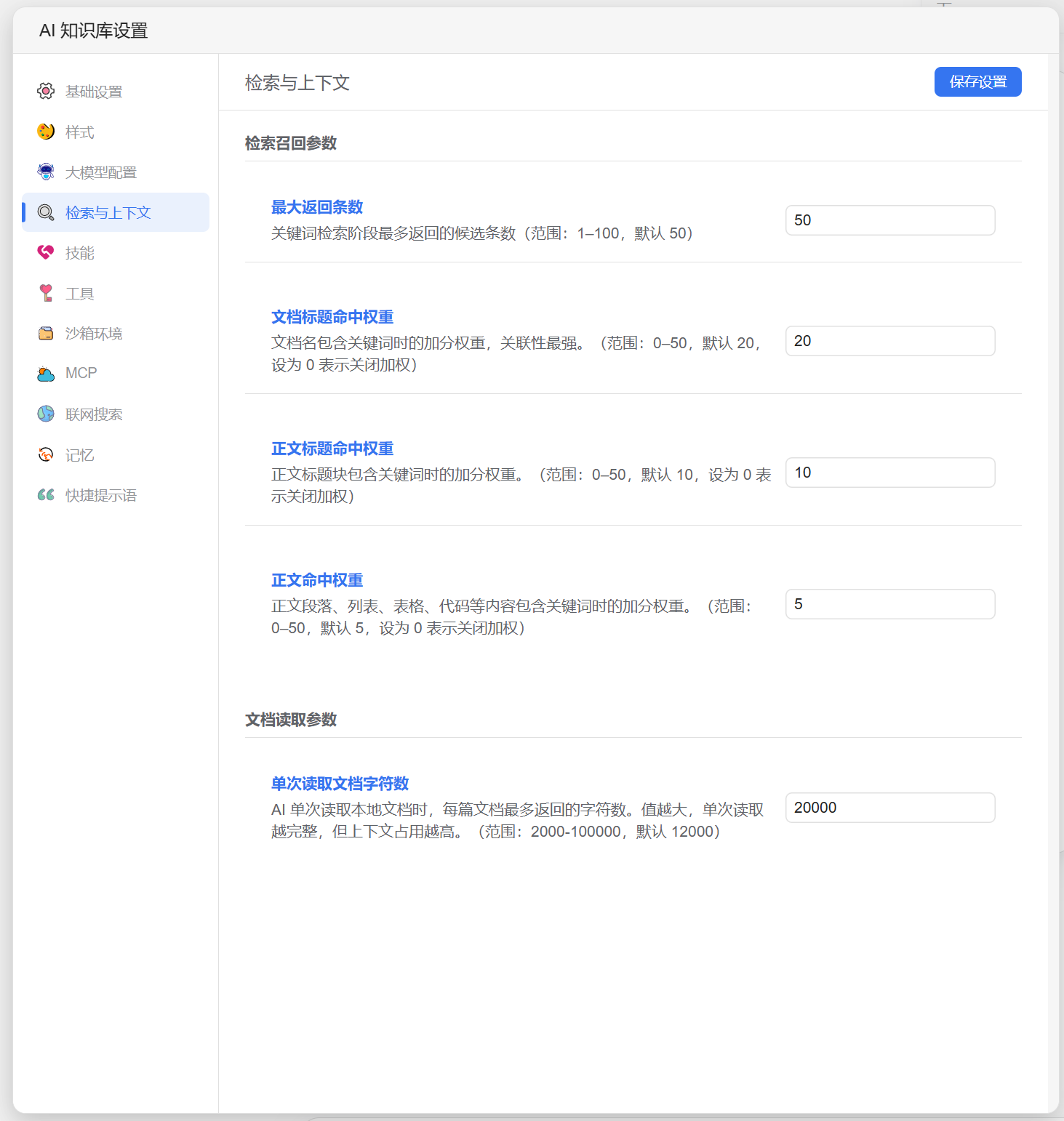Screen dimensions: 1064x1121
Task: Select the 检索与上下文 sidebar item
Action: click(116, 212)
